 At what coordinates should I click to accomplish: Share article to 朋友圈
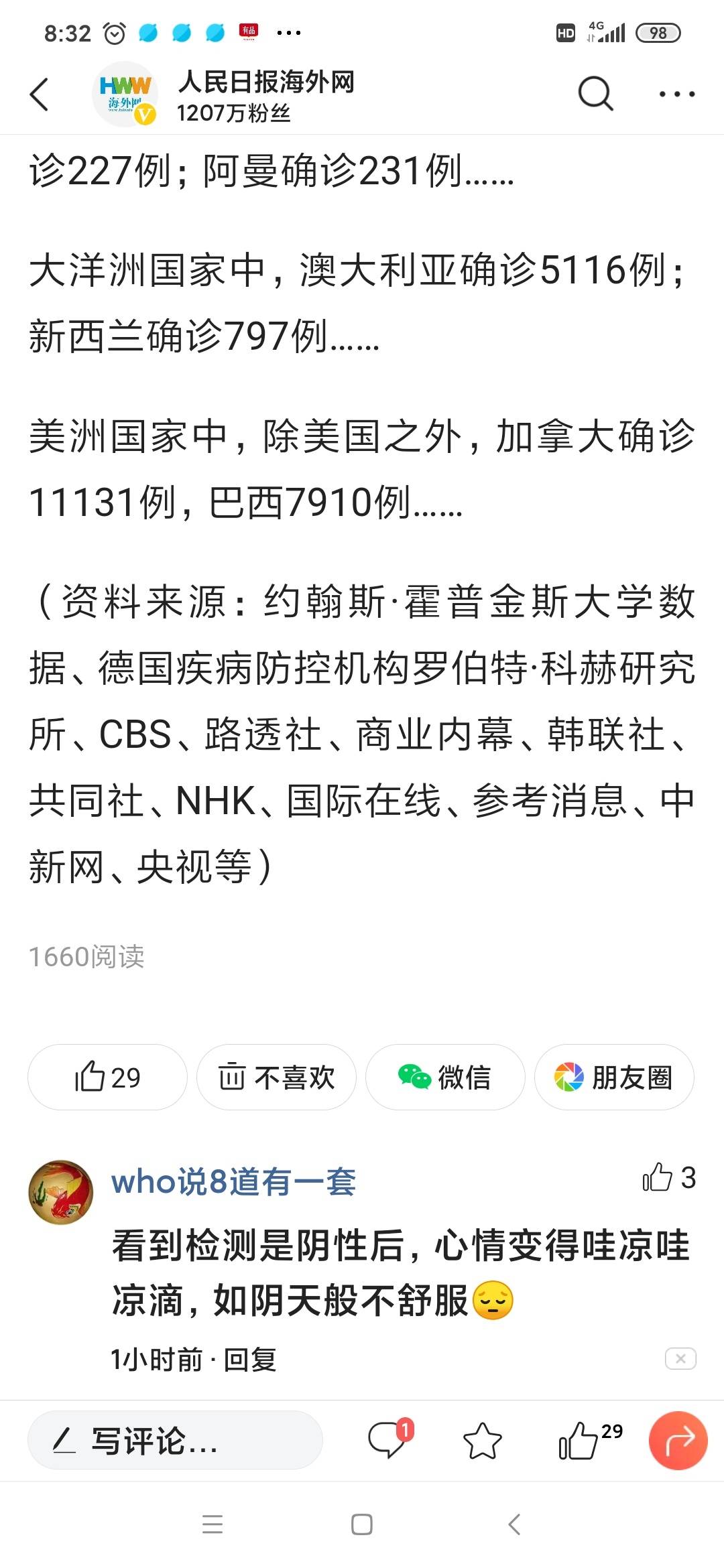[x=614, y=1077]
